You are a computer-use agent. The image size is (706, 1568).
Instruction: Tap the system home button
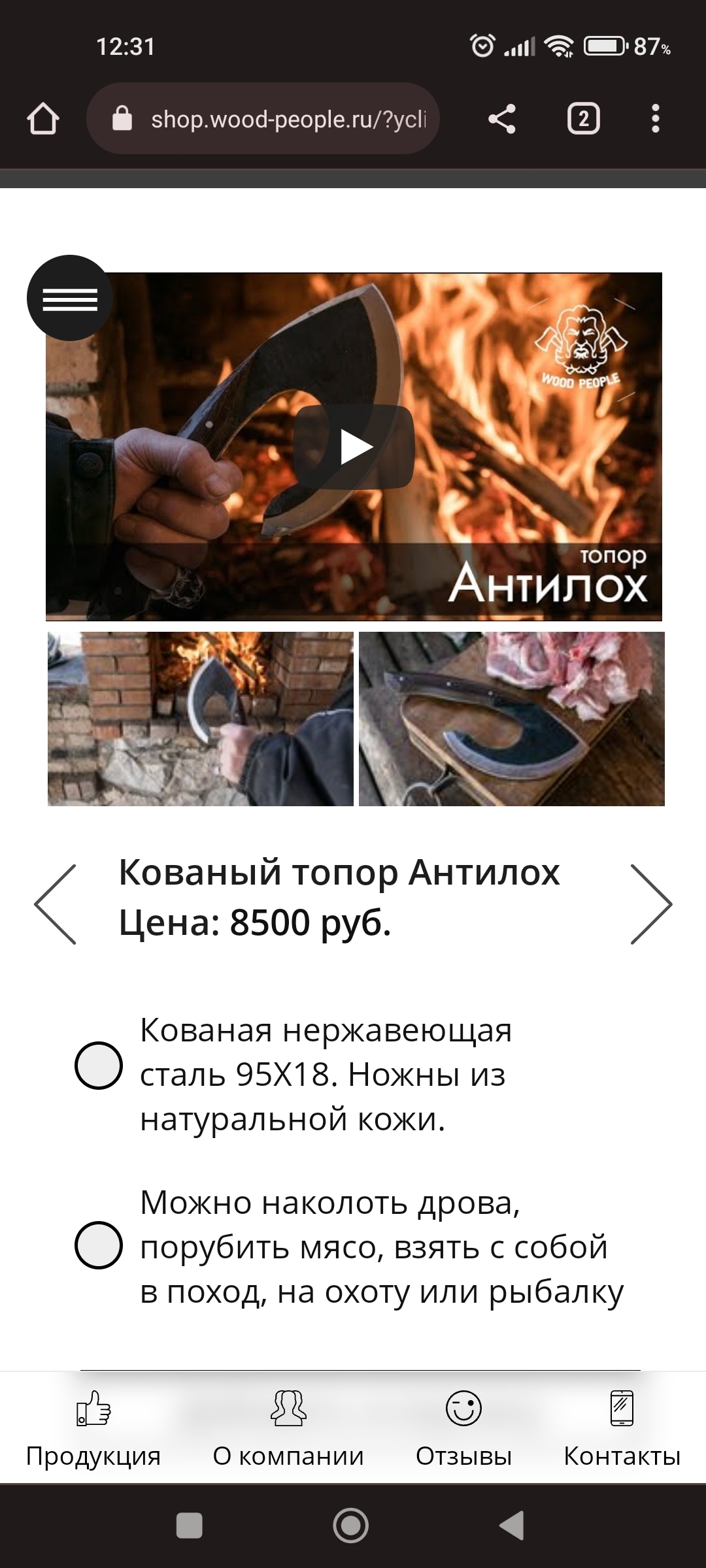(x=351, y=1526)
